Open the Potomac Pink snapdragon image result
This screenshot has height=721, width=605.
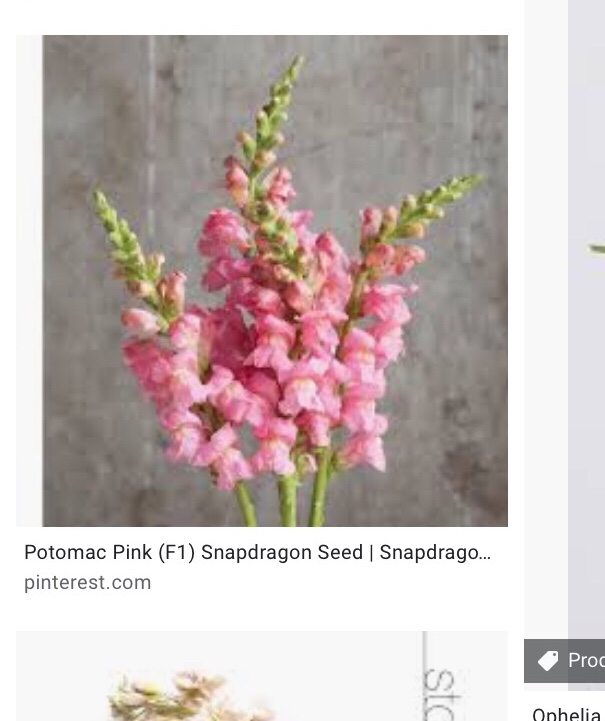click(x=262, y=281)
